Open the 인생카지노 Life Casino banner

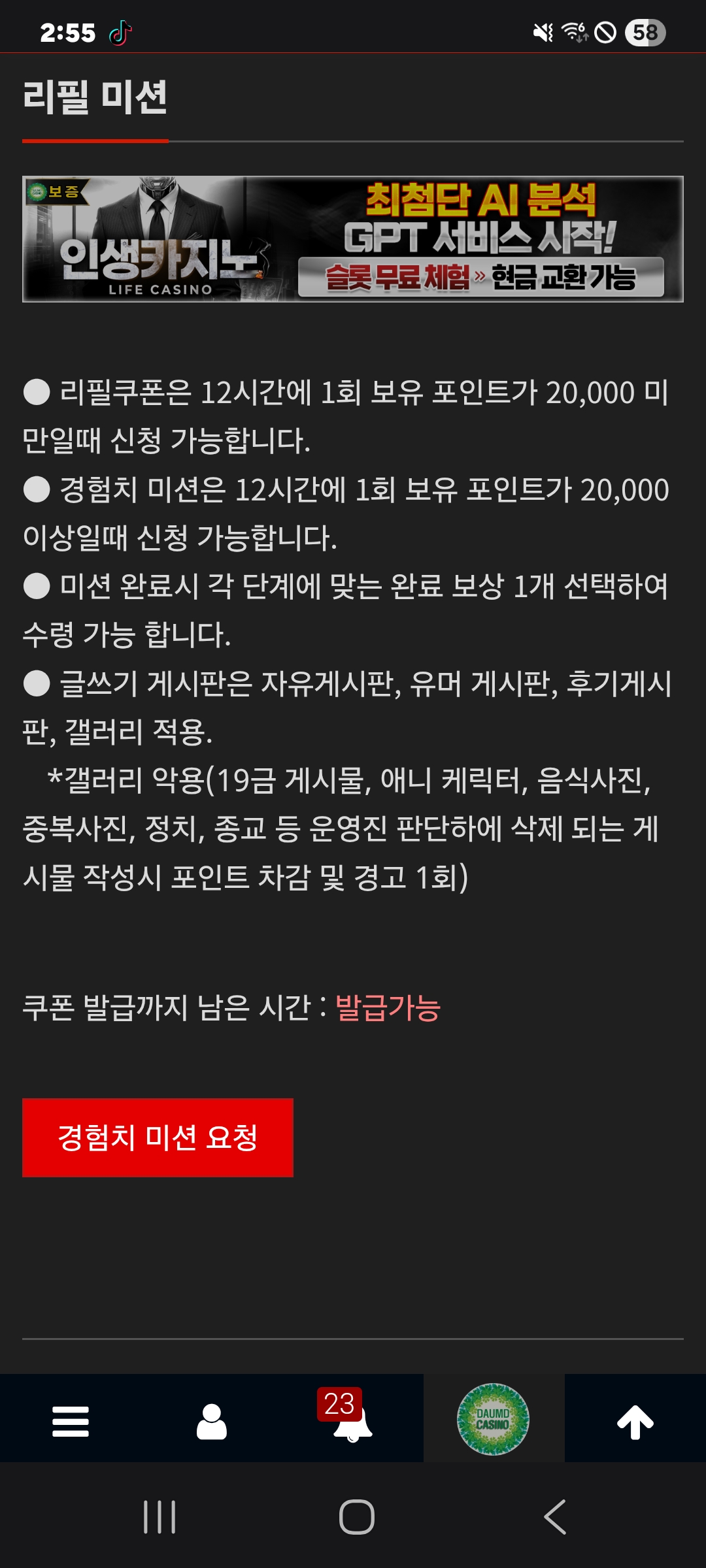tap(353, 239)
